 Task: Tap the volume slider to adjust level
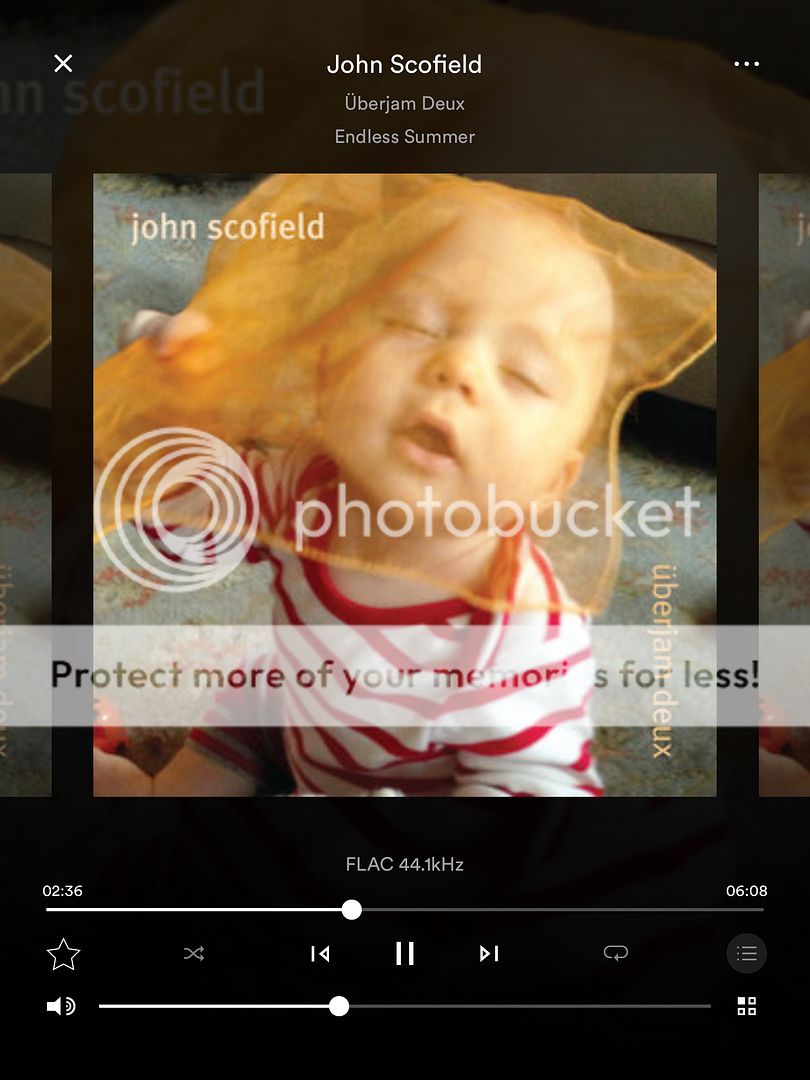[x=500, y=1006]
